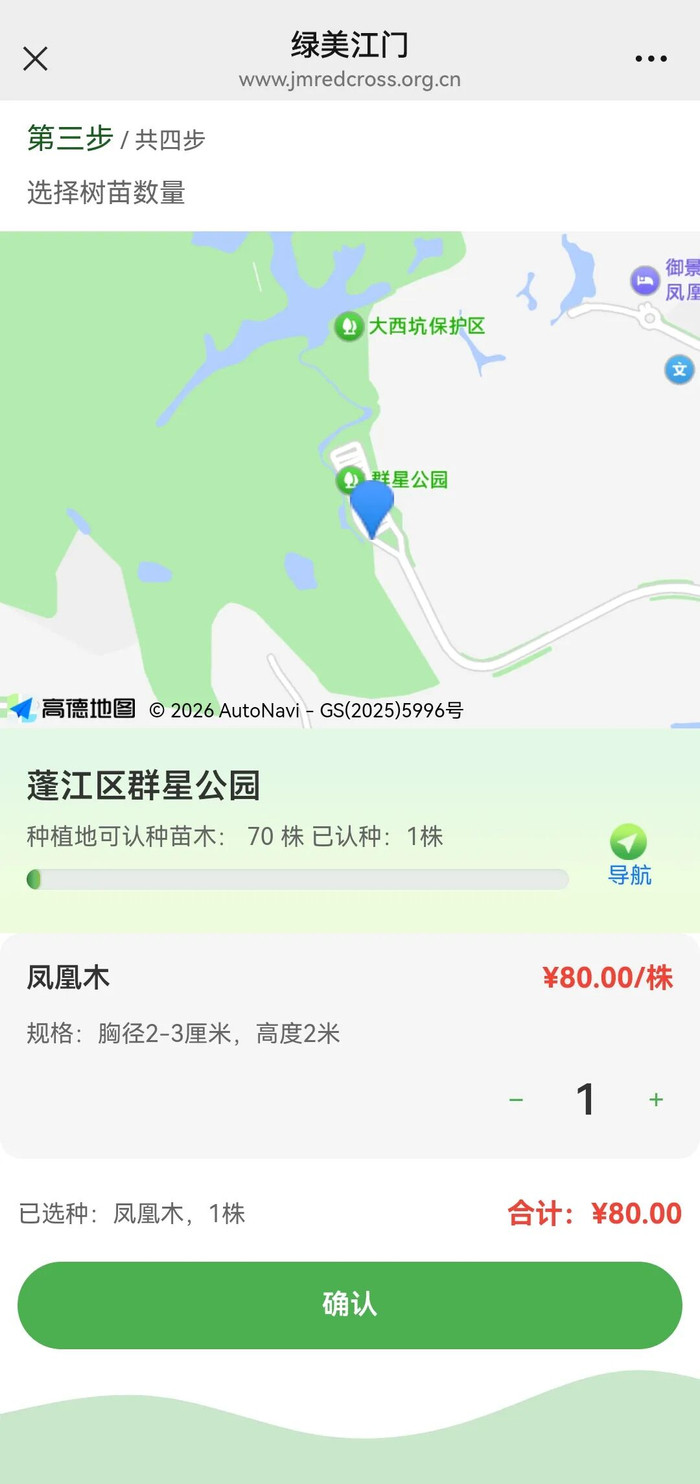The image size is (700, 1484).
Task: Confirm selection with 确认 button
Action: pyautogui.click(x=350, y=1304)
